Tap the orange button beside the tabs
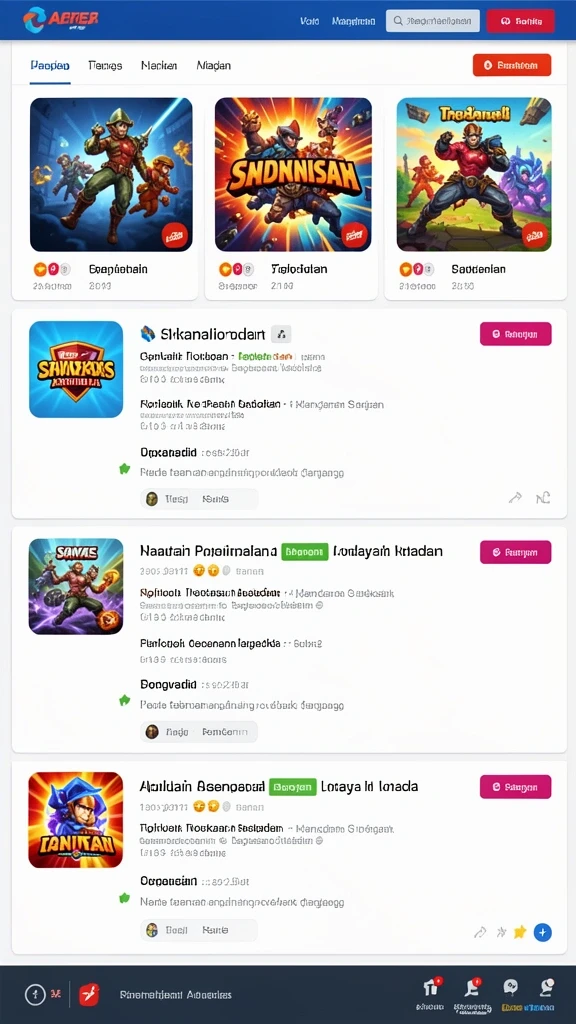The image size is (576, 1024). click(511, 65)
